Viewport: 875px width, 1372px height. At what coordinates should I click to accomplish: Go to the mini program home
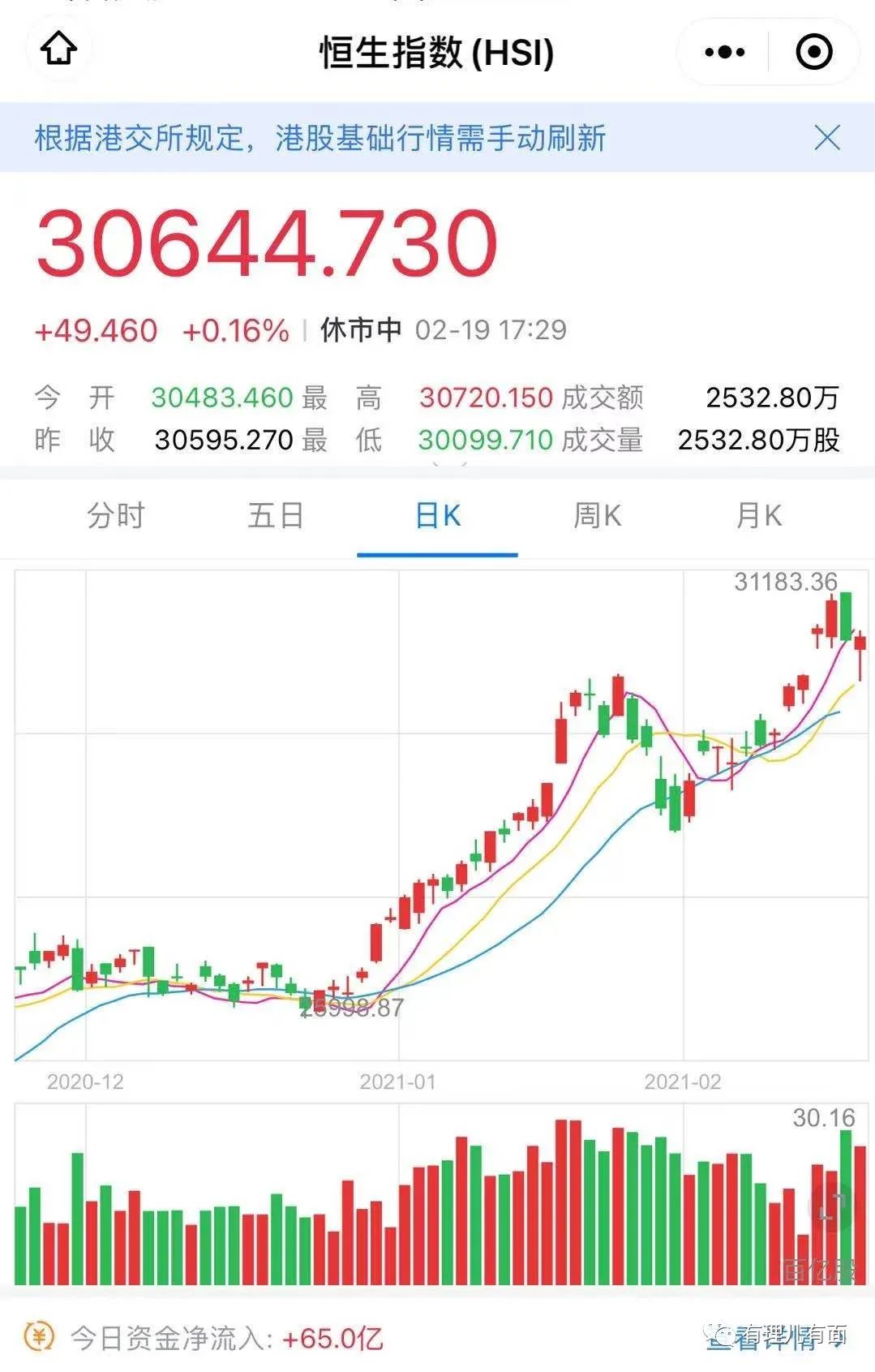tap(59, 50)
